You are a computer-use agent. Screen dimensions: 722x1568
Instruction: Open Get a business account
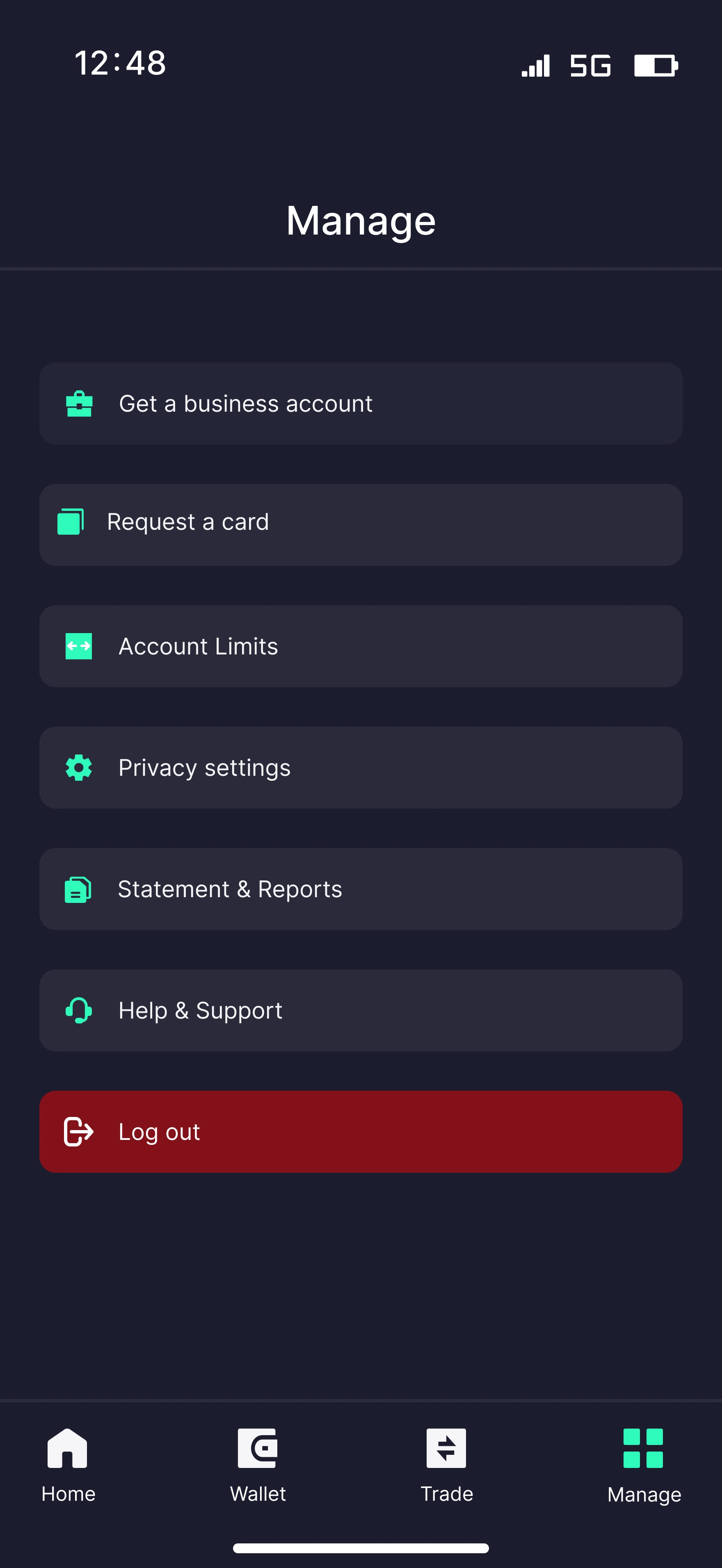pyautogui.click(x=361, y=403)
